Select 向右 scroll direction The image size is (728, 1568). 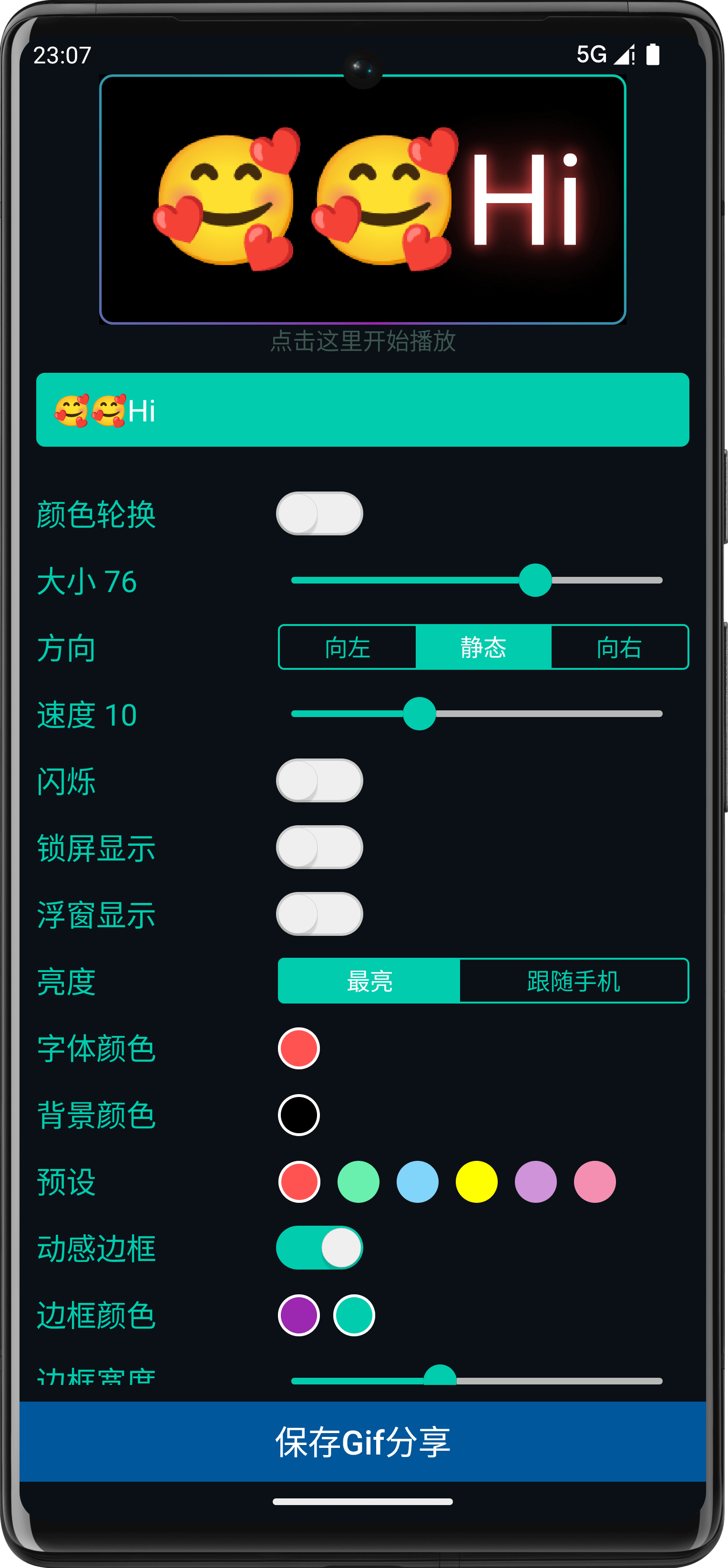coord(620,647)
